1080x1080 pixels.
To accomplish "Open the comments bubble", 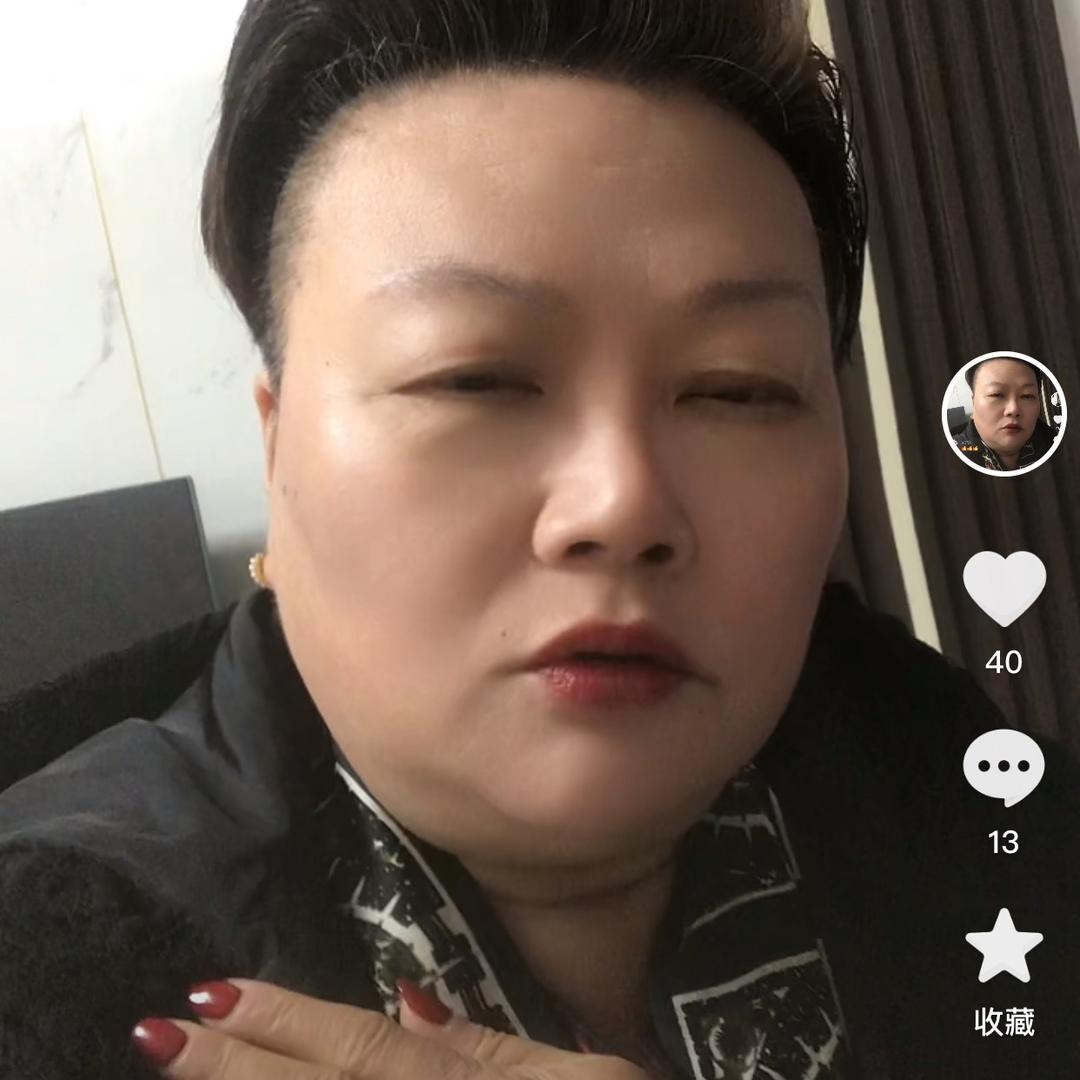I will coord(1003,768).
